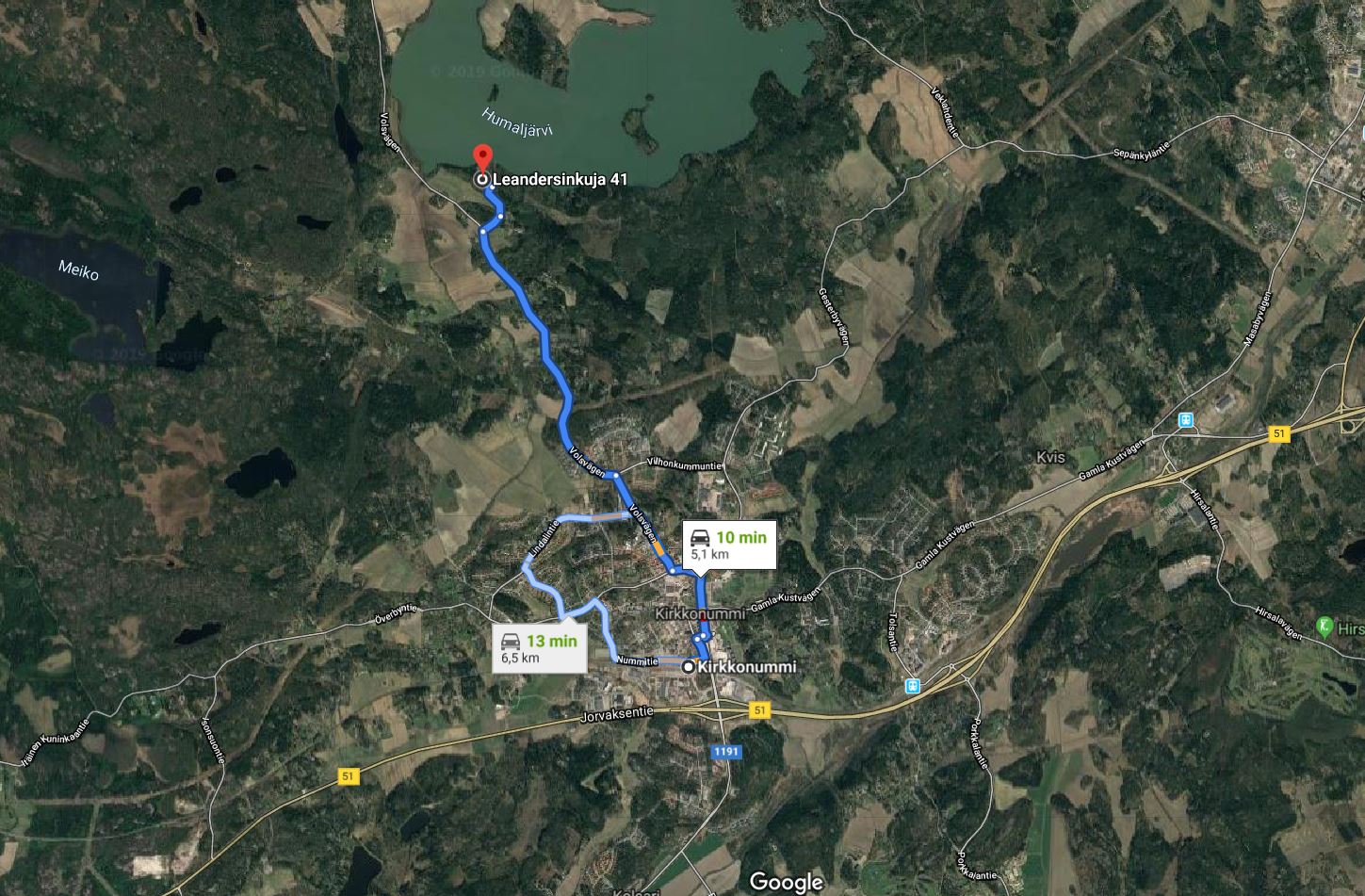Tap the Kirkkonummi starting point marker
This screenshot has width=1365, height=896.
pyautogui.click(x=689, y=667)
